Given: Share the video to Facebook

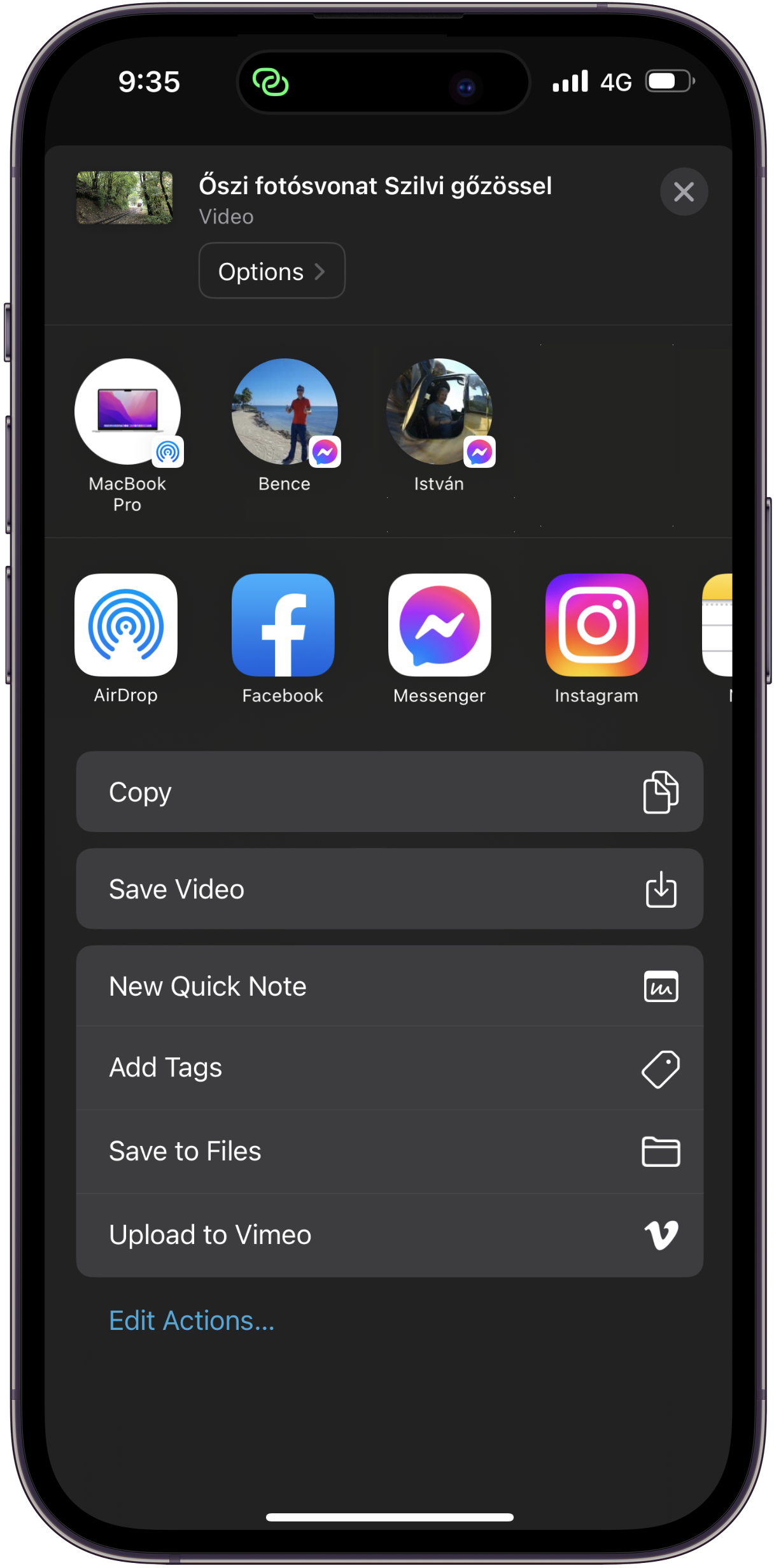Looking at the screenshot, I should coord(283,625).
